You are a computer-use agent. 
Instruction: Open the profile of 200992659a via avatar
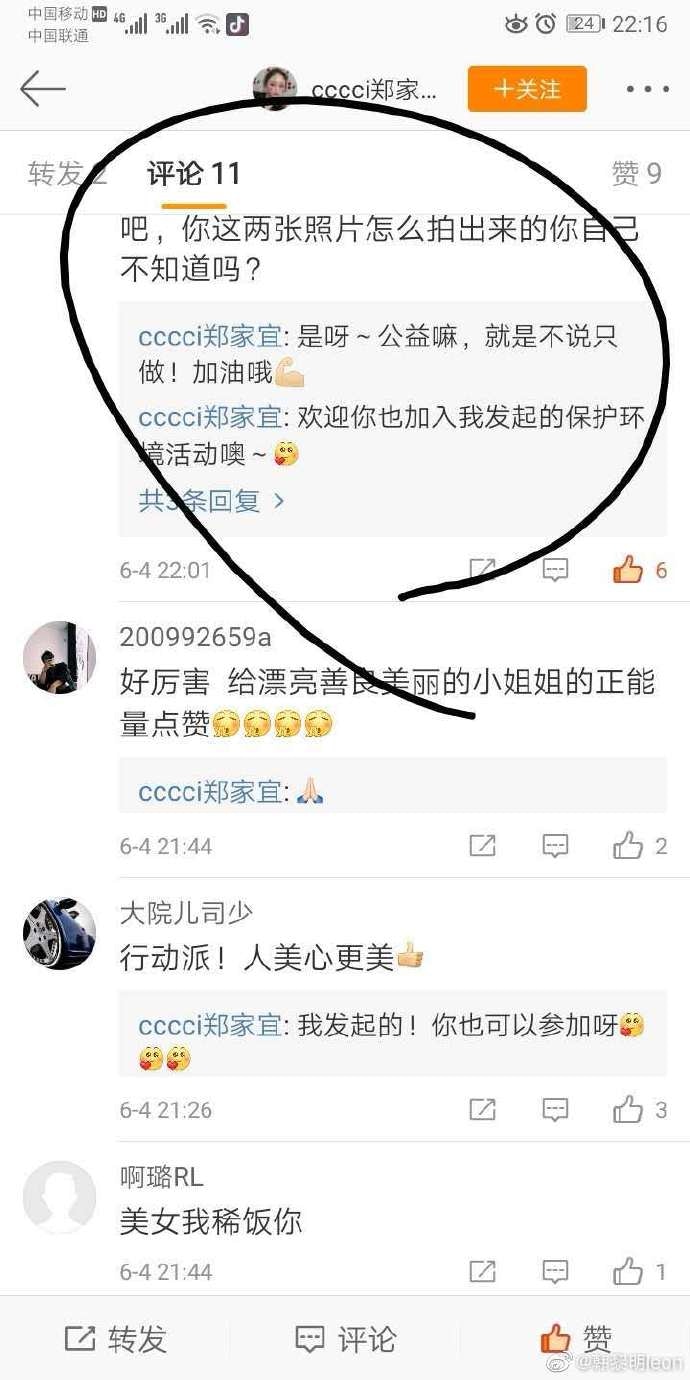coord(59,658)
